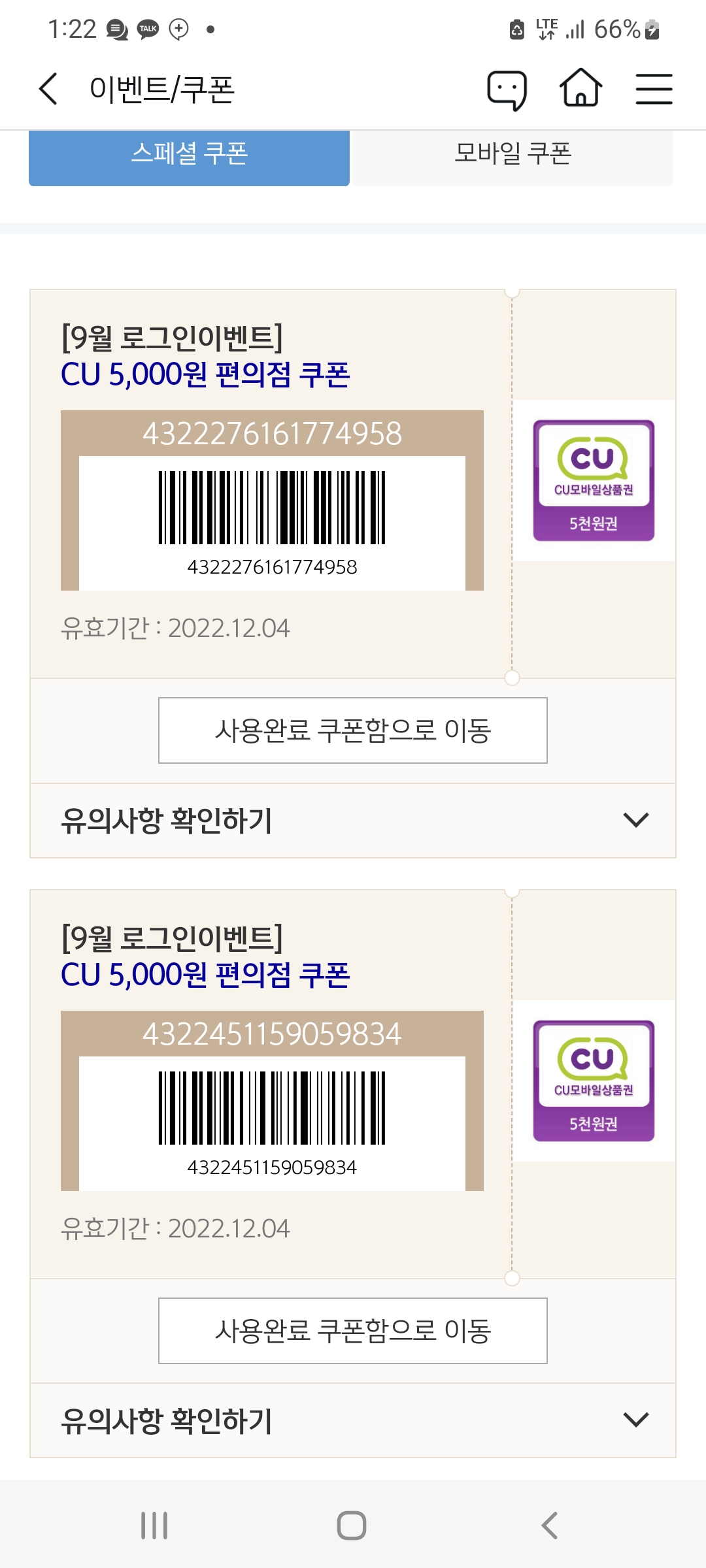Viewport: 706px width, 1568px height.
Task: Go to the home screen icon
Action: click(x=580, y=88)
